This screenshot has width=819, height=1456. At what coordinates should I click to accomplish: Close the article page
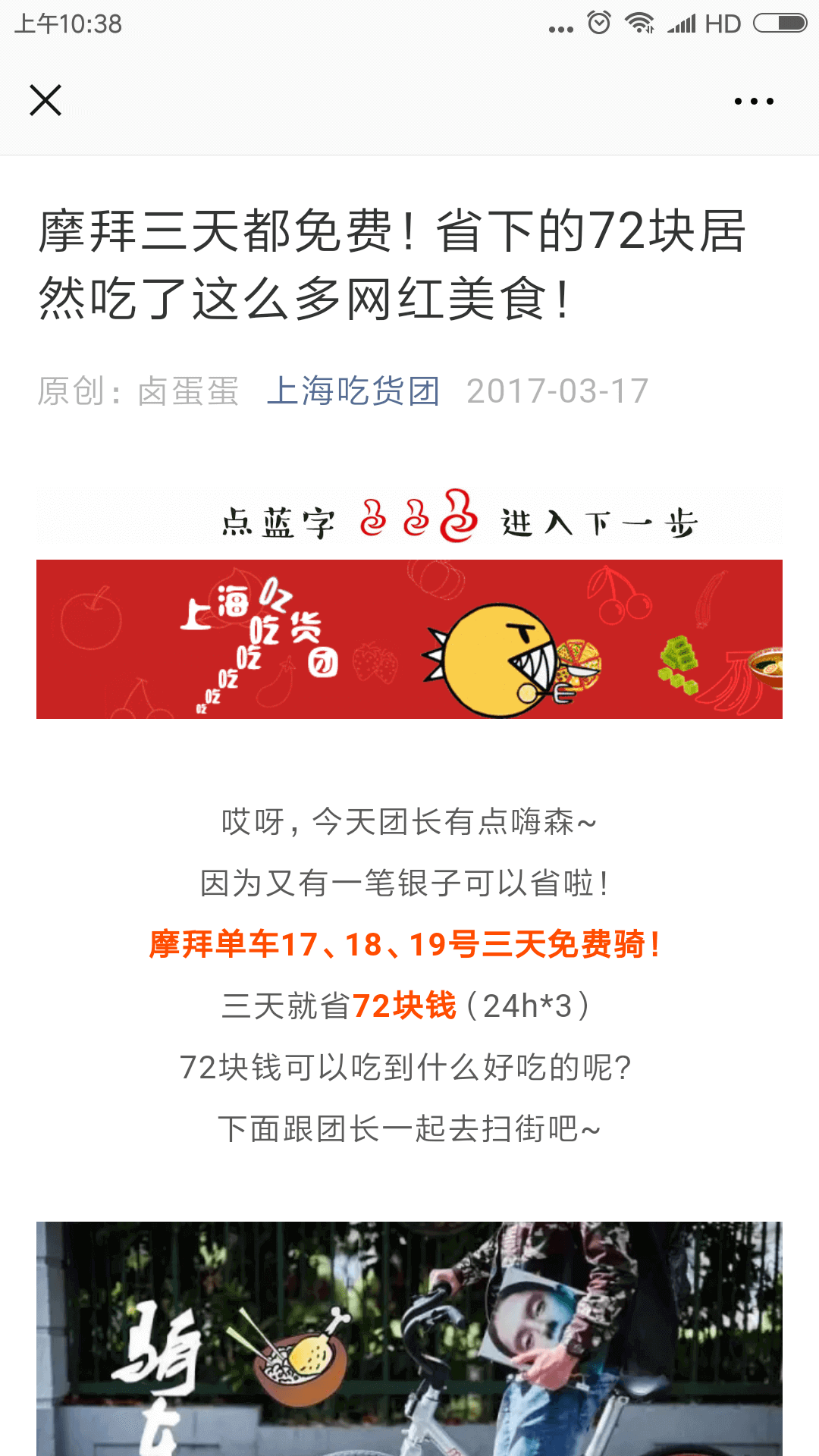[45, 100]
